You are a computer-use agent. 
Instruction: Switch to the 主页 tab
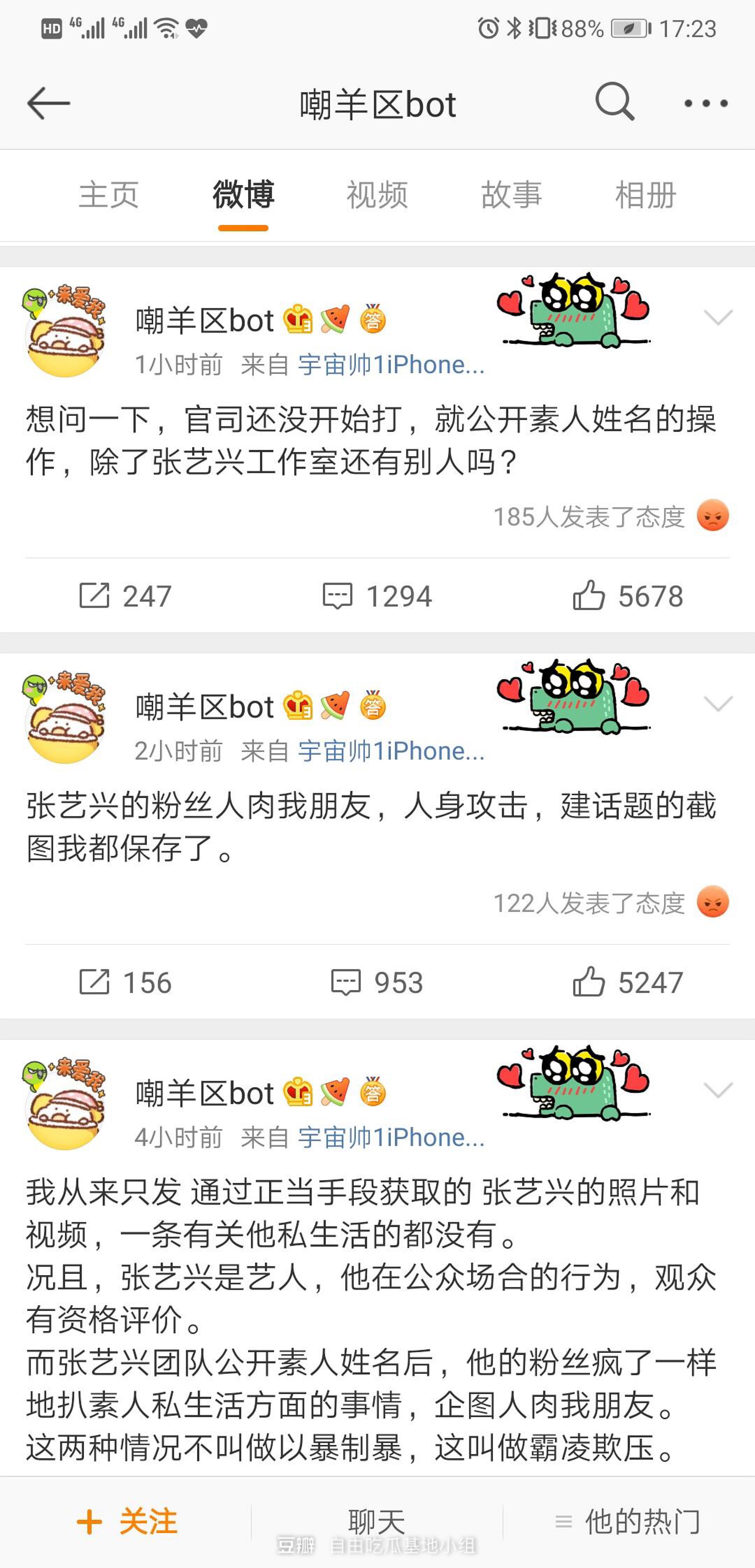click(x=109, y=195)
